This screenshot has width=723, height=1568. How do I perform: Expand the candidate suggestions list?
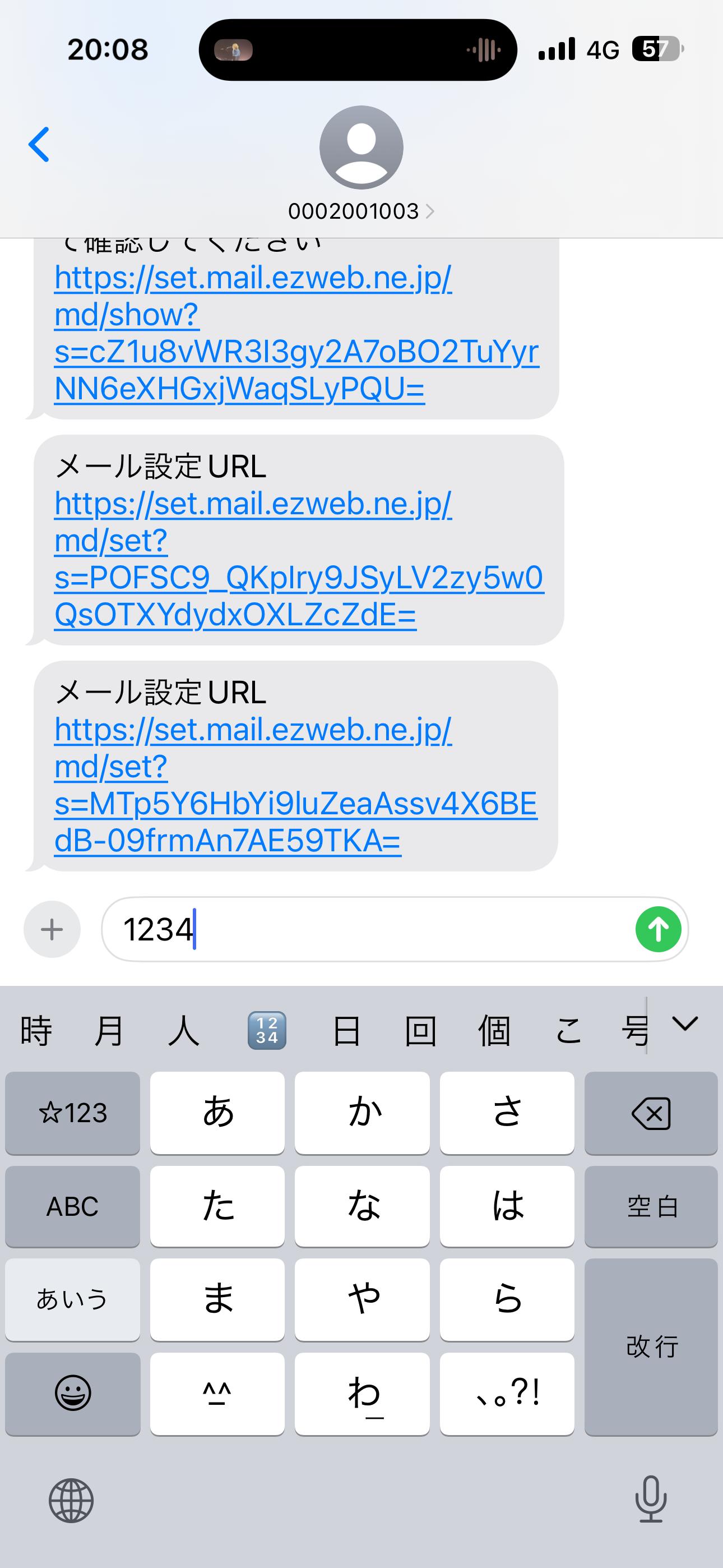click(685, 1024)
